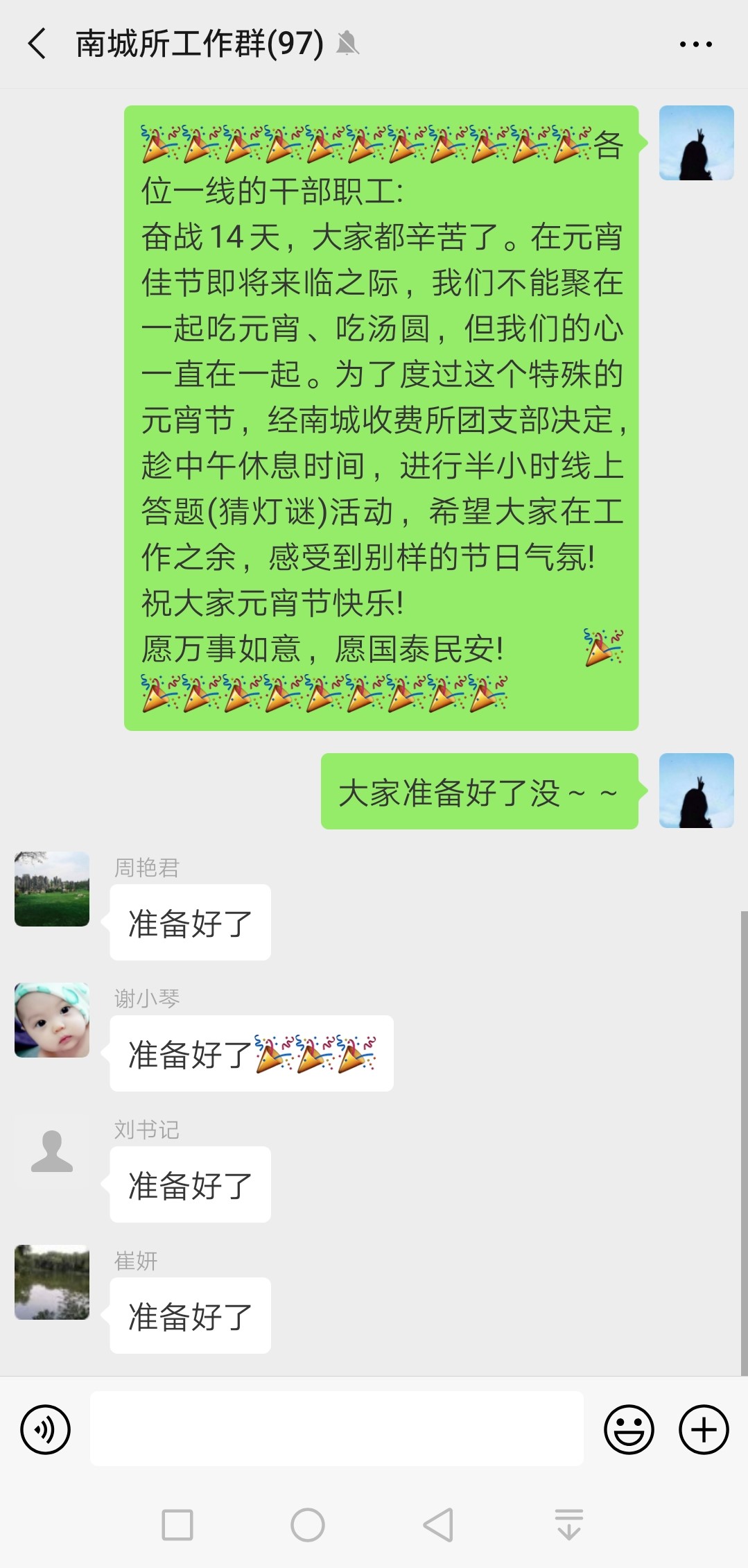Tap the system home button
The width and height of the screenshot is (748, 1568).
308,1525
